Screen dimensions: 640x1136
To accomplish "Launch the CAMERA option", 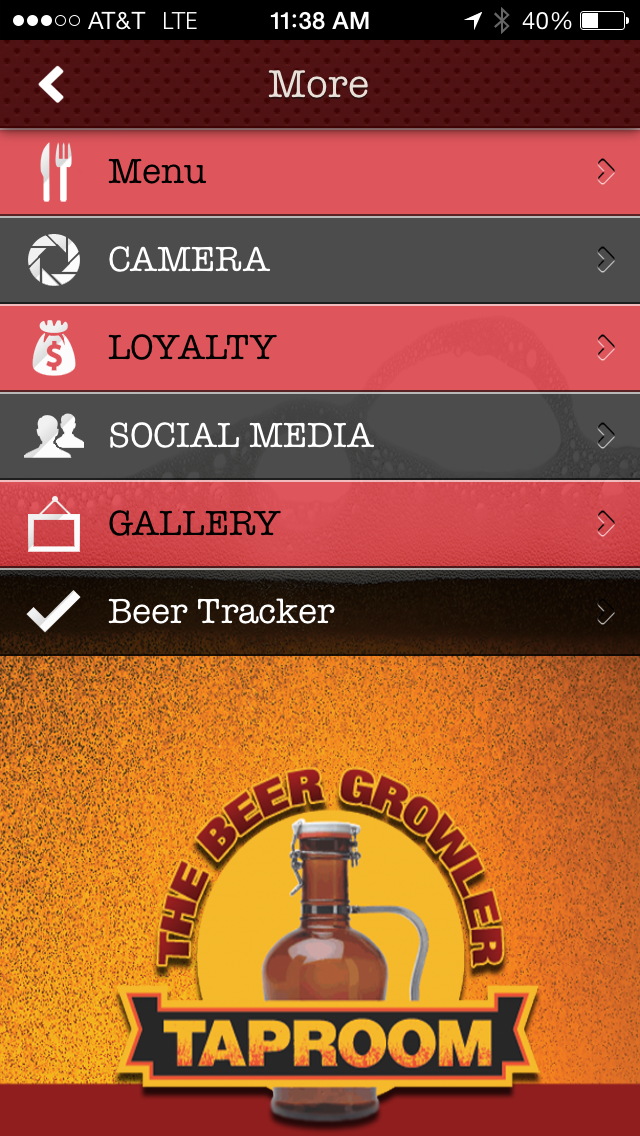I will tap(320, 260).
